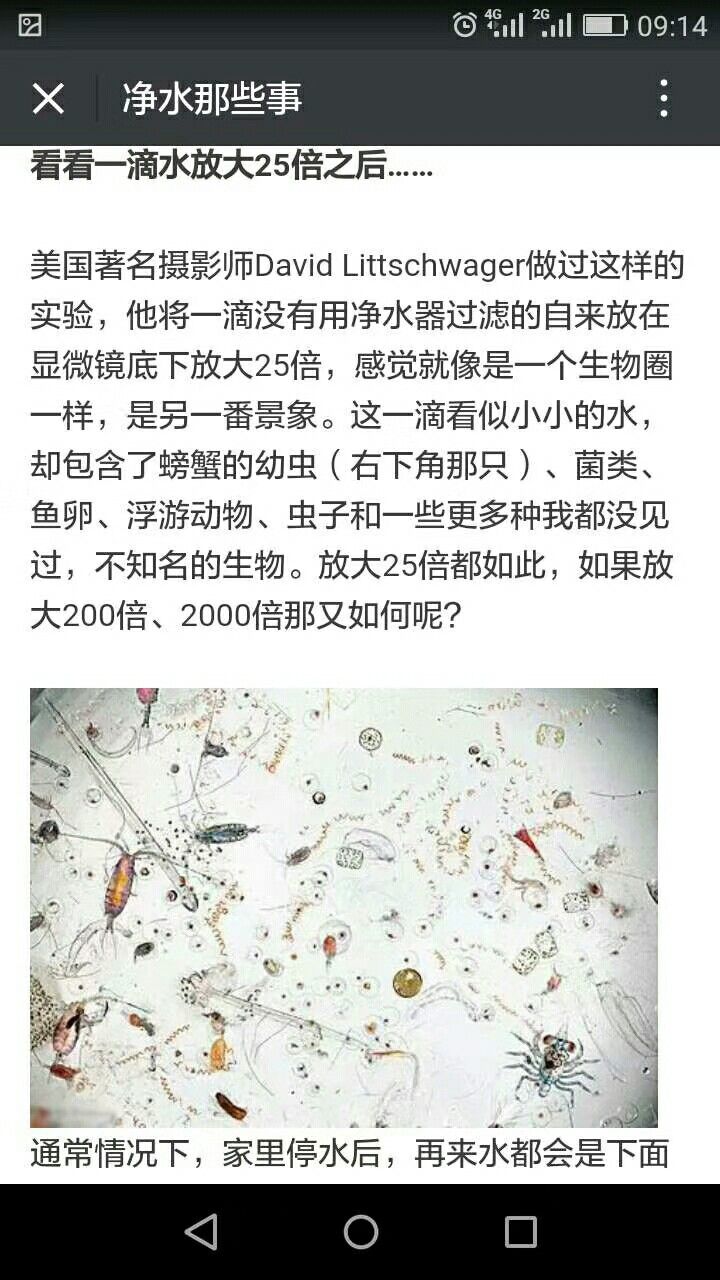Return to the home screen
The image size is (720, 1280).
click(361, 1232)
